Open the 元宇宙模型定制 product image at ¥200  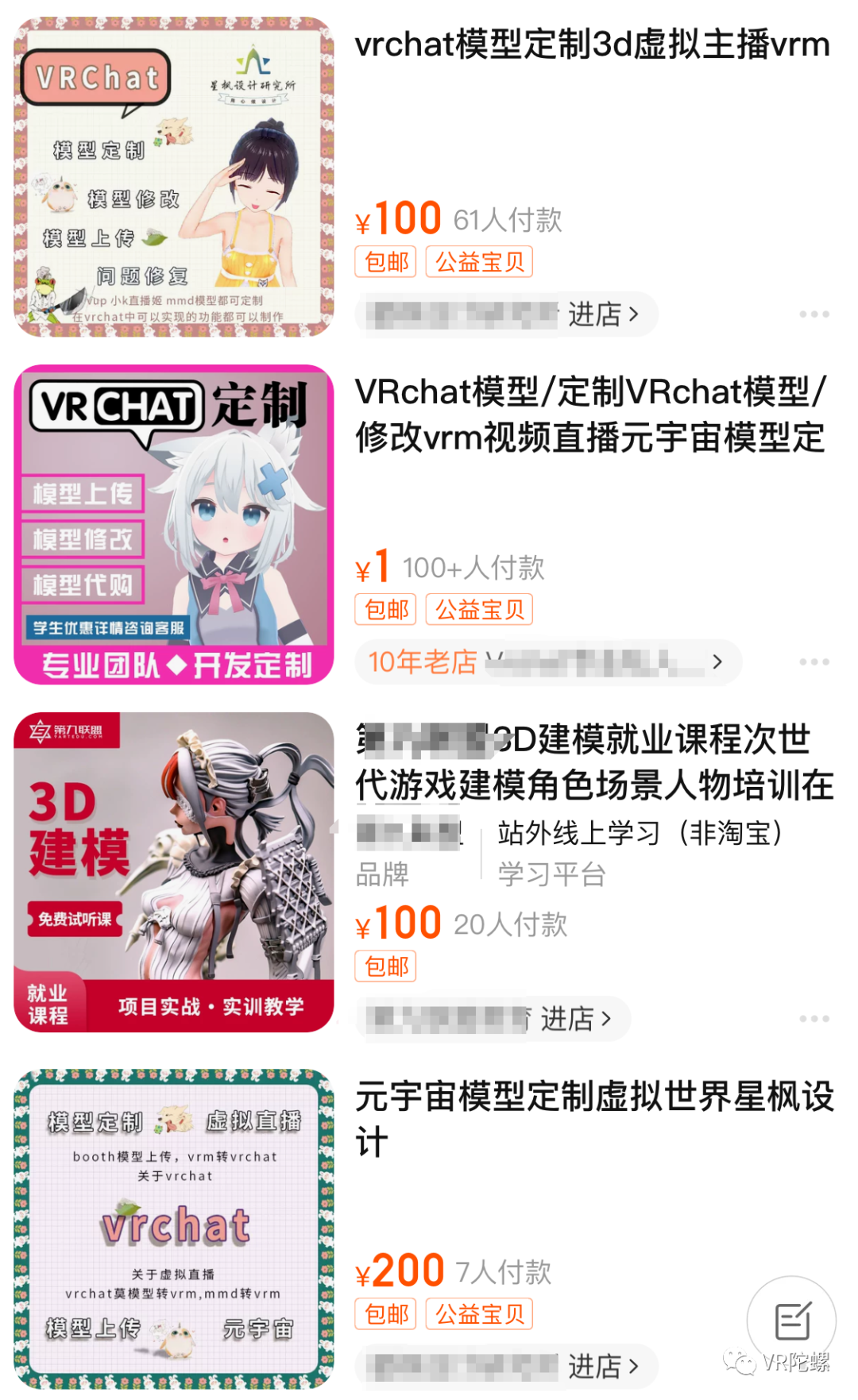click(x=174, y=1228)
